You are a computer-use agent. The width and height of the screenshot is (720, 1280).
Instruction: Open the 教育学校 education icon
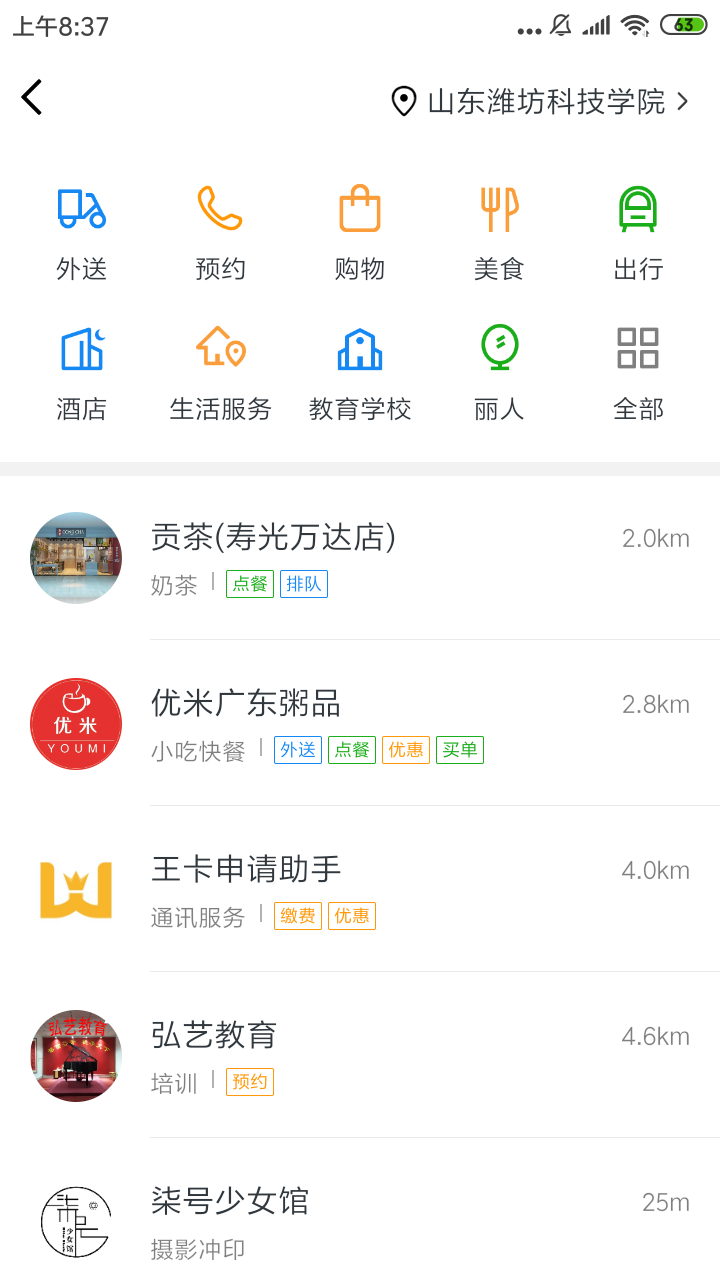click(x=360, y=350)
